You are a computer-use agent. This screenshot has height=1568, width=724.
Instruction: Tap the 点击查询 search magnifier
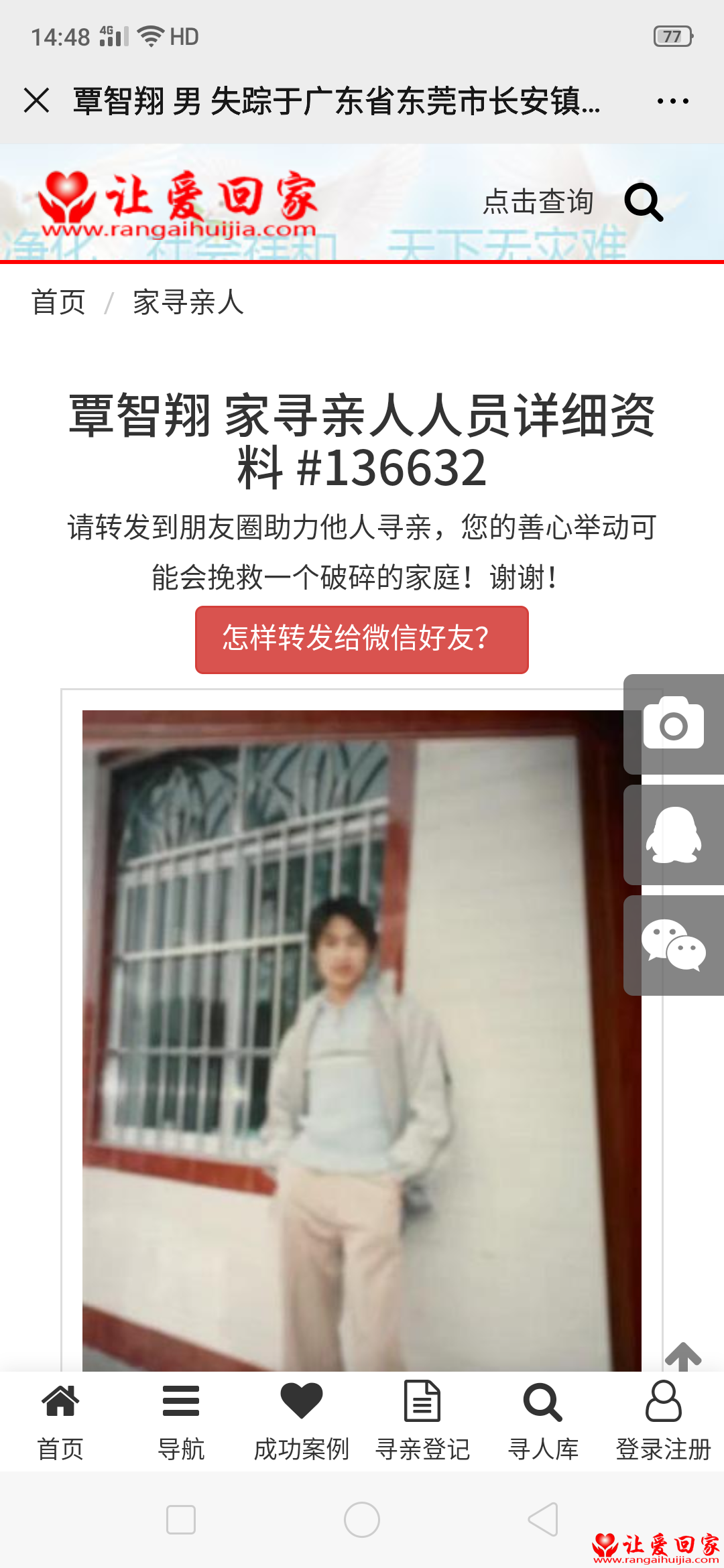pos(644,202)
